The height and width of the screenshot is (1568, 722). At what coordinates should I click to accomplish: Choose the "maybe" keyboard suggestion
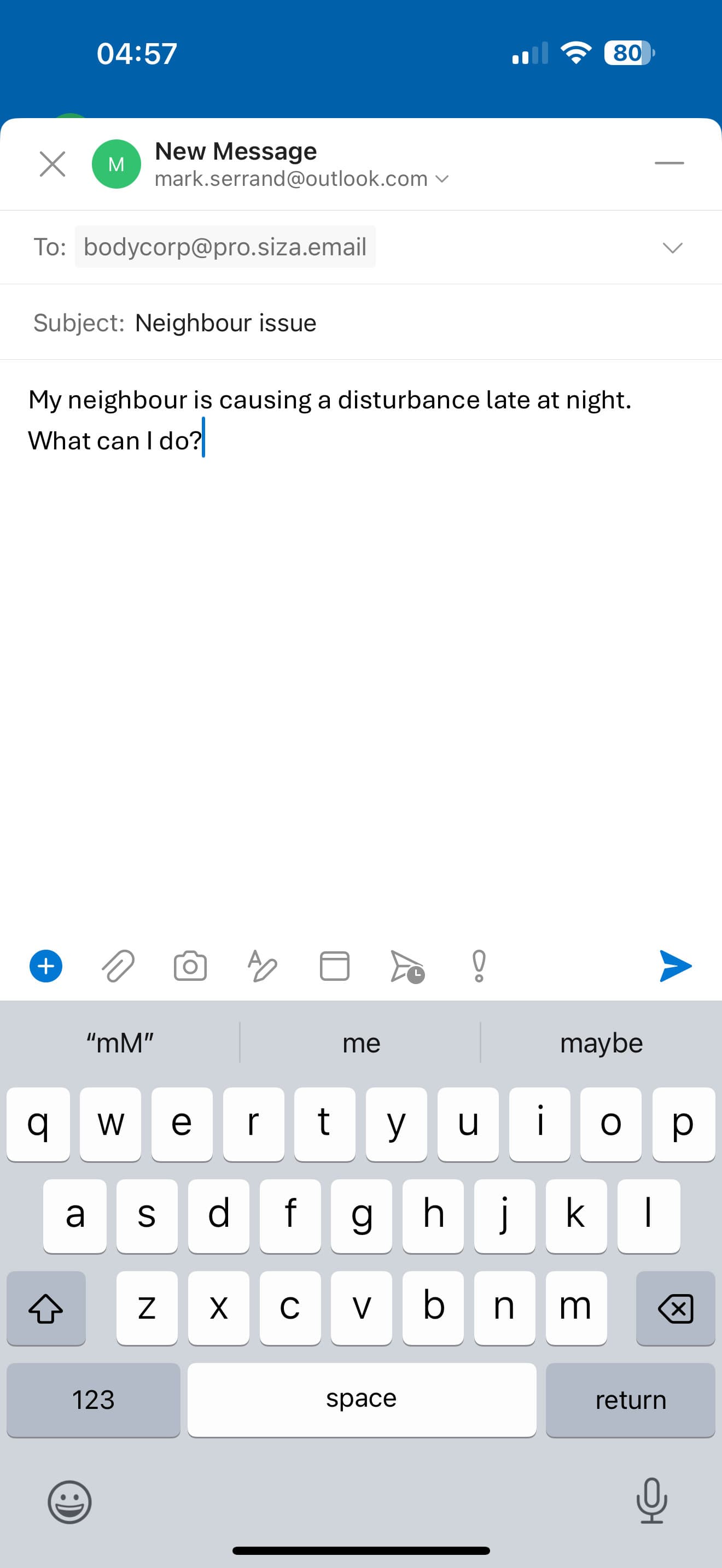(601, 1043)
